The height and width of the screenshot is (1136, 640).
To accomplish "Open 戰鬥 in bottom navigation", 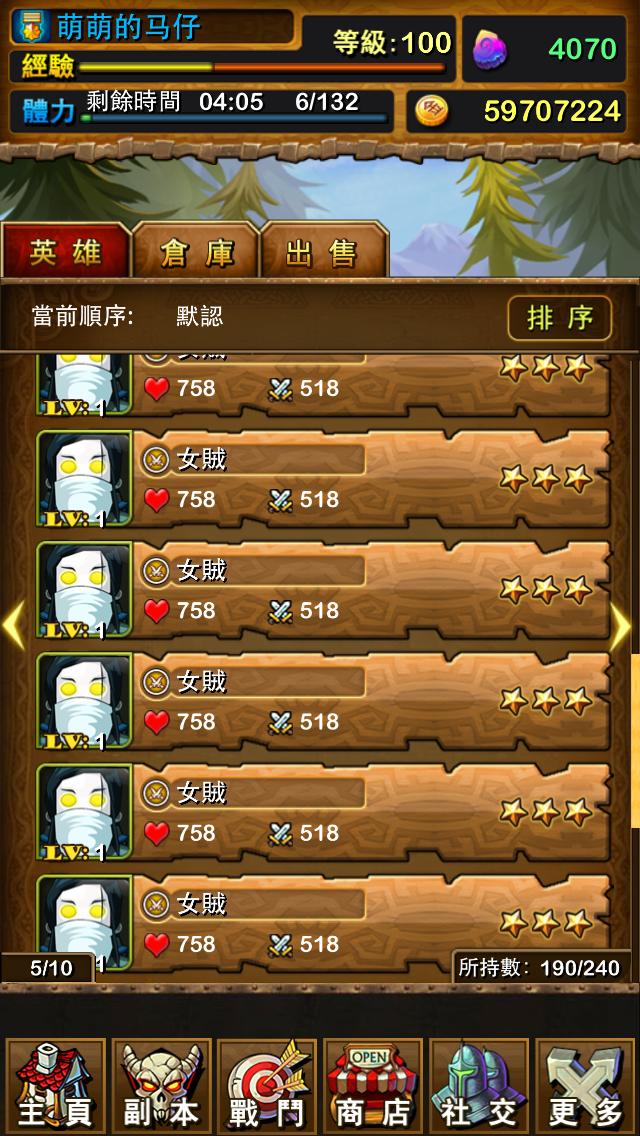I will [x=267, y=1085].
